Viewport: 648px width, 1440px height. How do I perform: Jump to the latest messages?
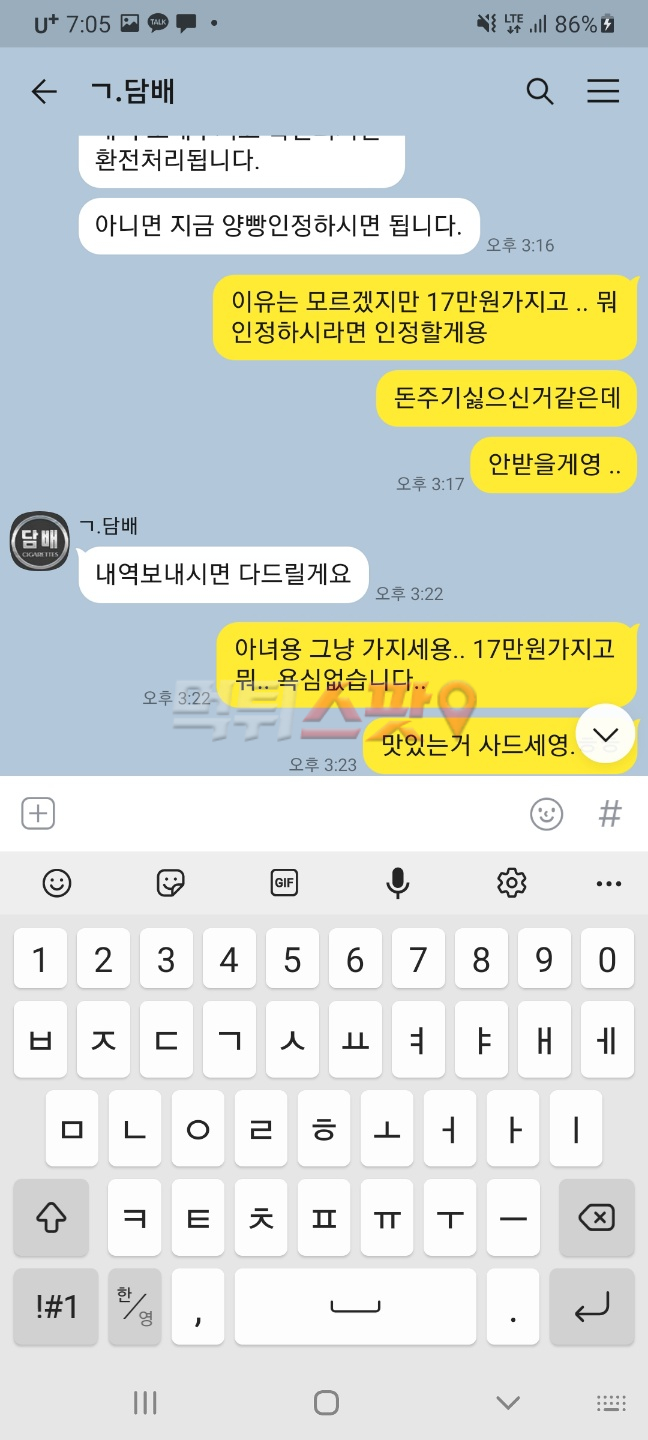coord(606,734)
